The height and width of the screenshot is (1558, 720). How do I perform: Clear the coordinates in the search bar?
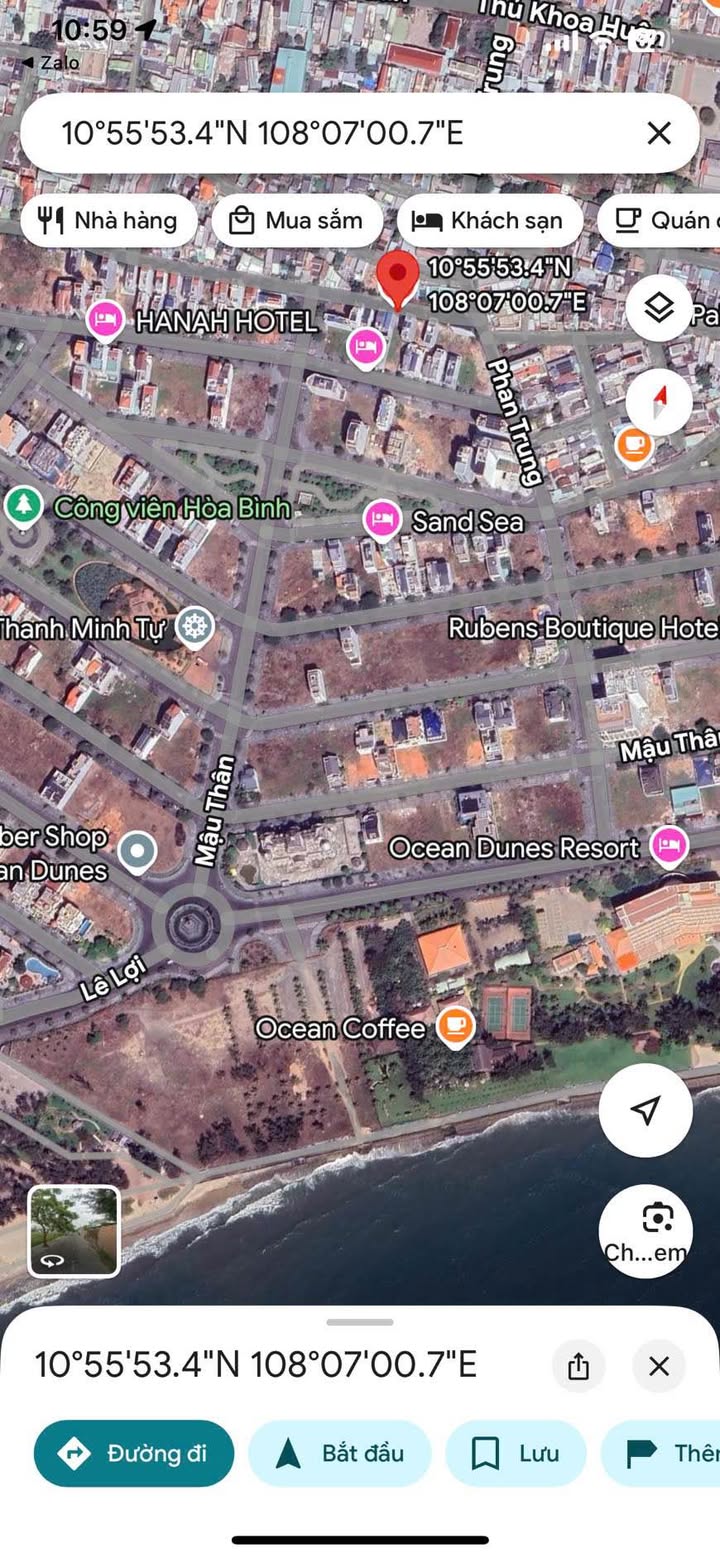click(658, 133)
